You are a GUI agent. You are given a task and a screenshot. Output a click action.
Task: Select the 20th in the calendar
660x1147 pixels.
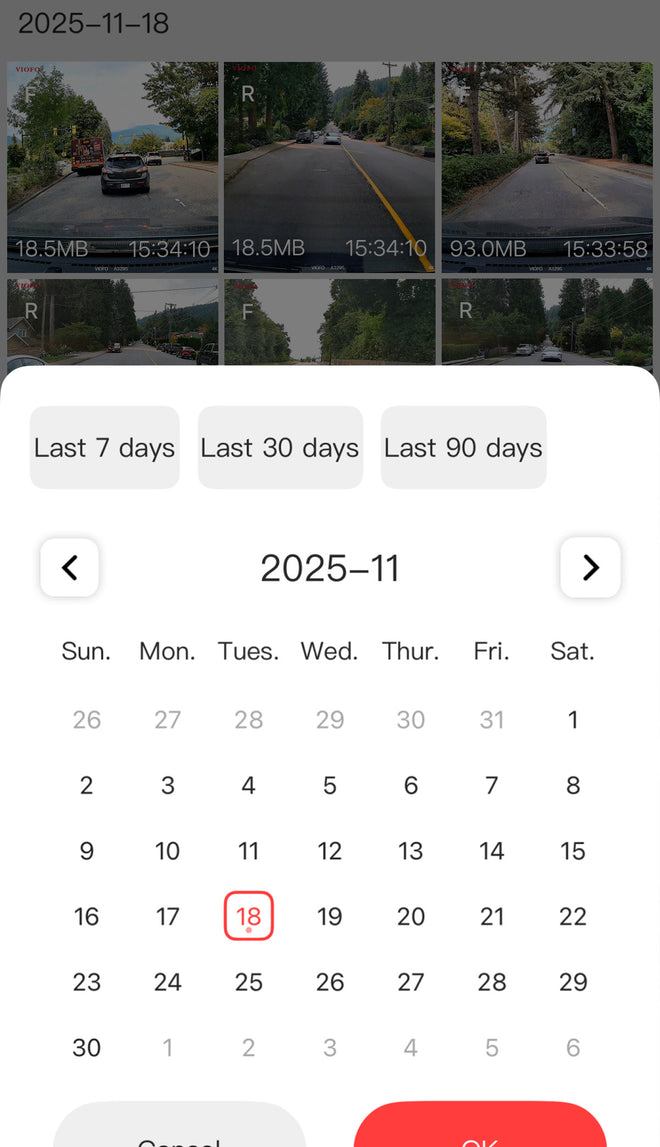click(411, 916)
